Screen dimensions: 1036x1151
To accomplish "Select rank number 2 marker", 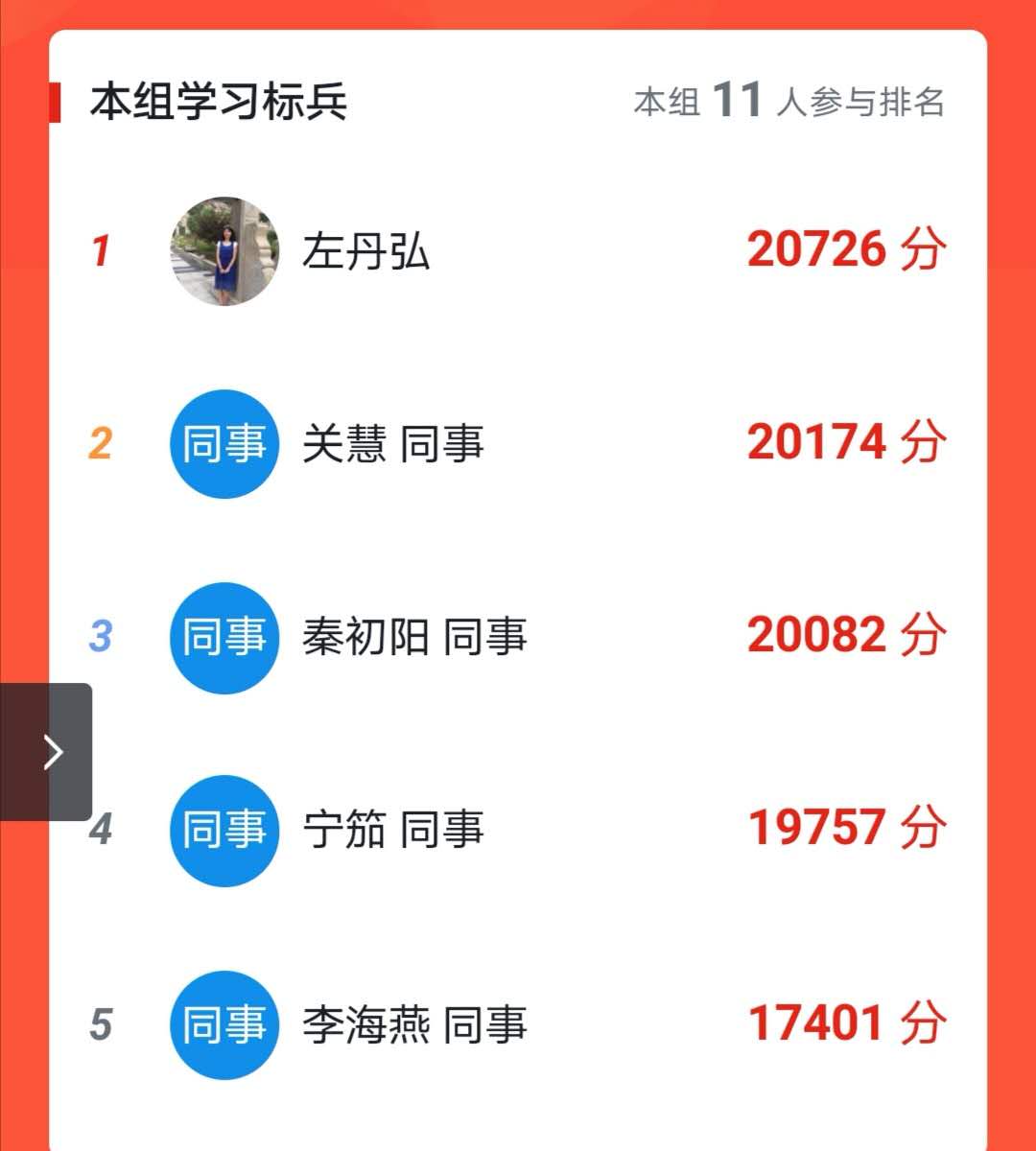I will point(99,444).
